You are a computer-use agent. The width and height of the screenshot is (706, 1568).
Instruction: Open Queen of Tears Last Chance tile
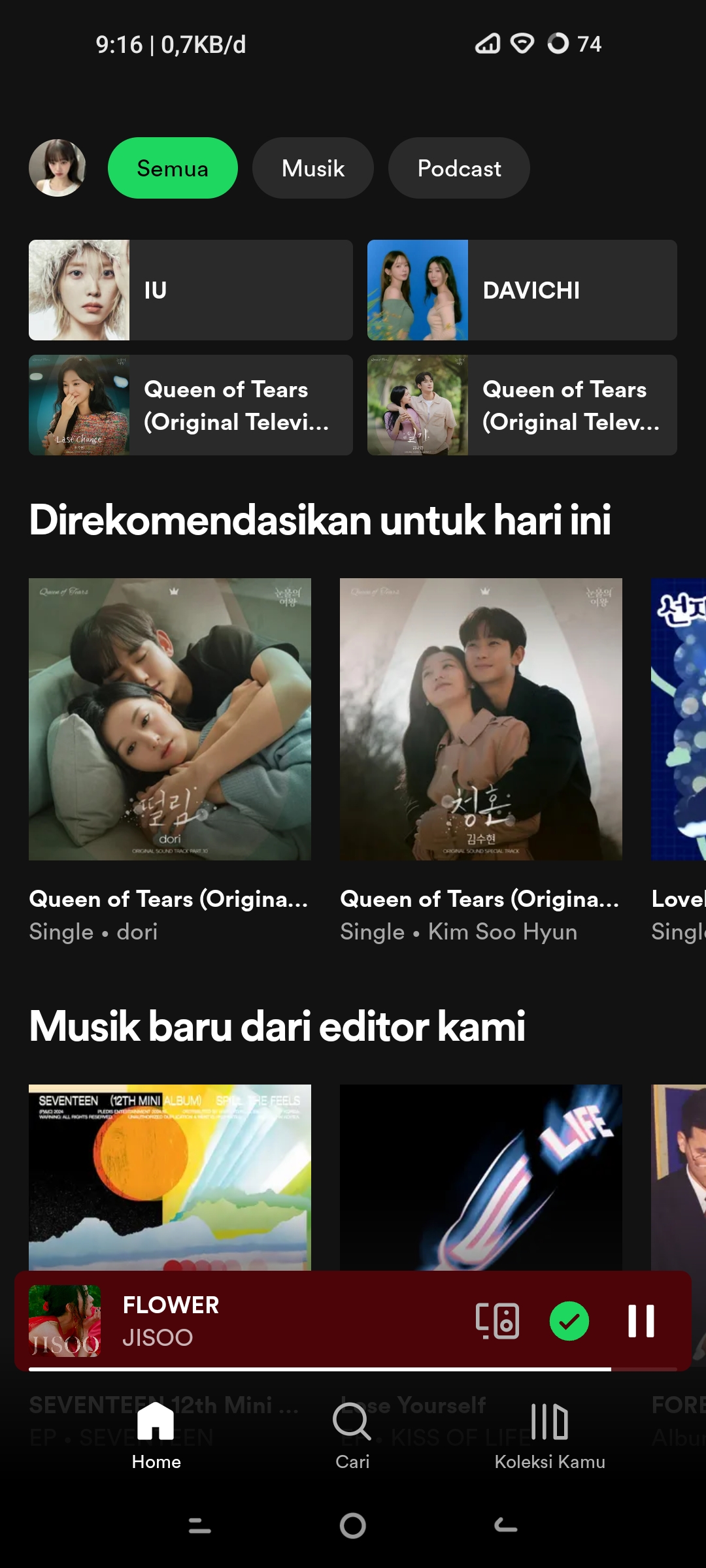click(x=190, y=405)
